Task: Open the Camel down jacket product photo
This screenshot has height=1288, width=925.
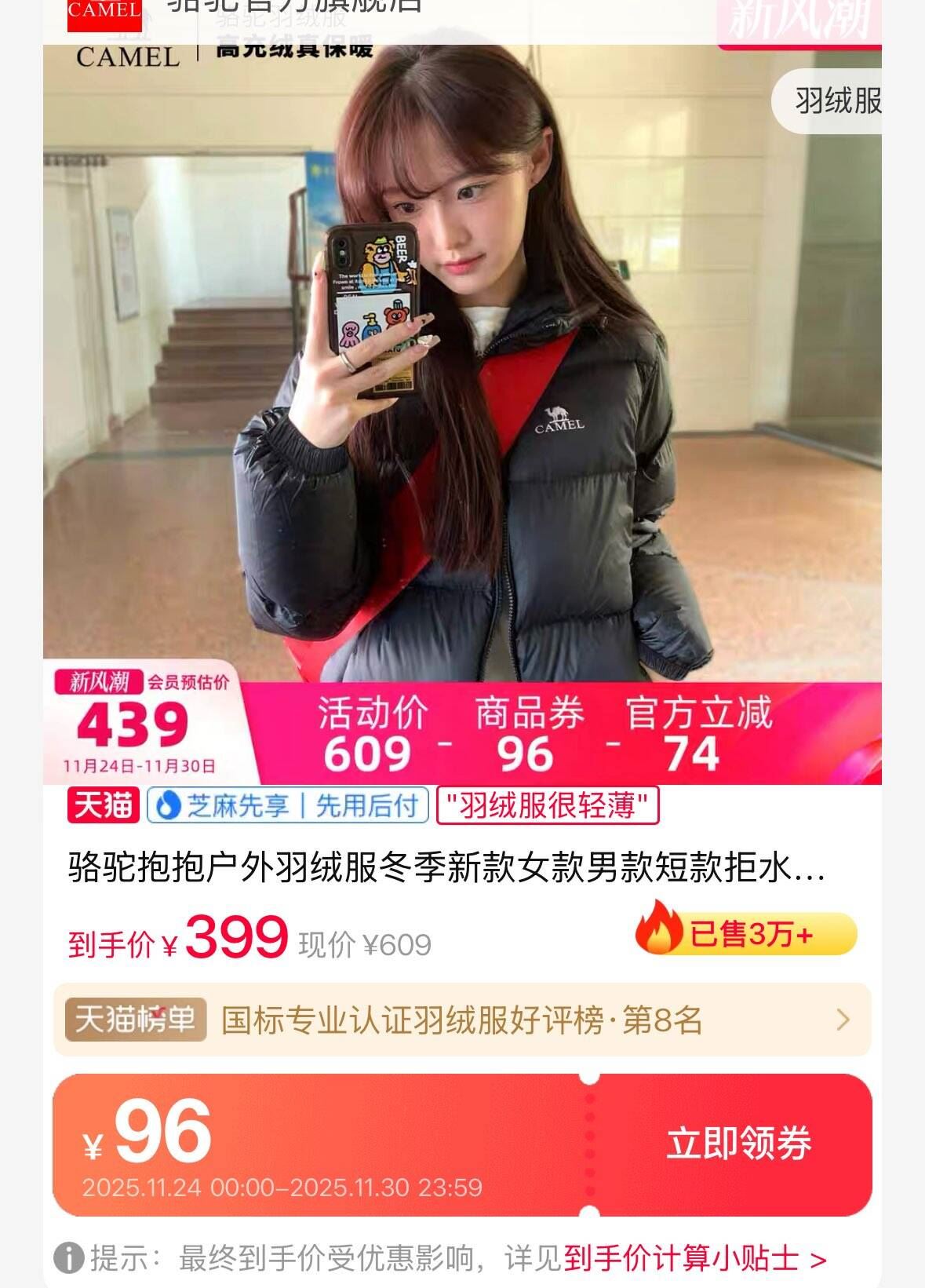Action: click(x=462, y=363)
